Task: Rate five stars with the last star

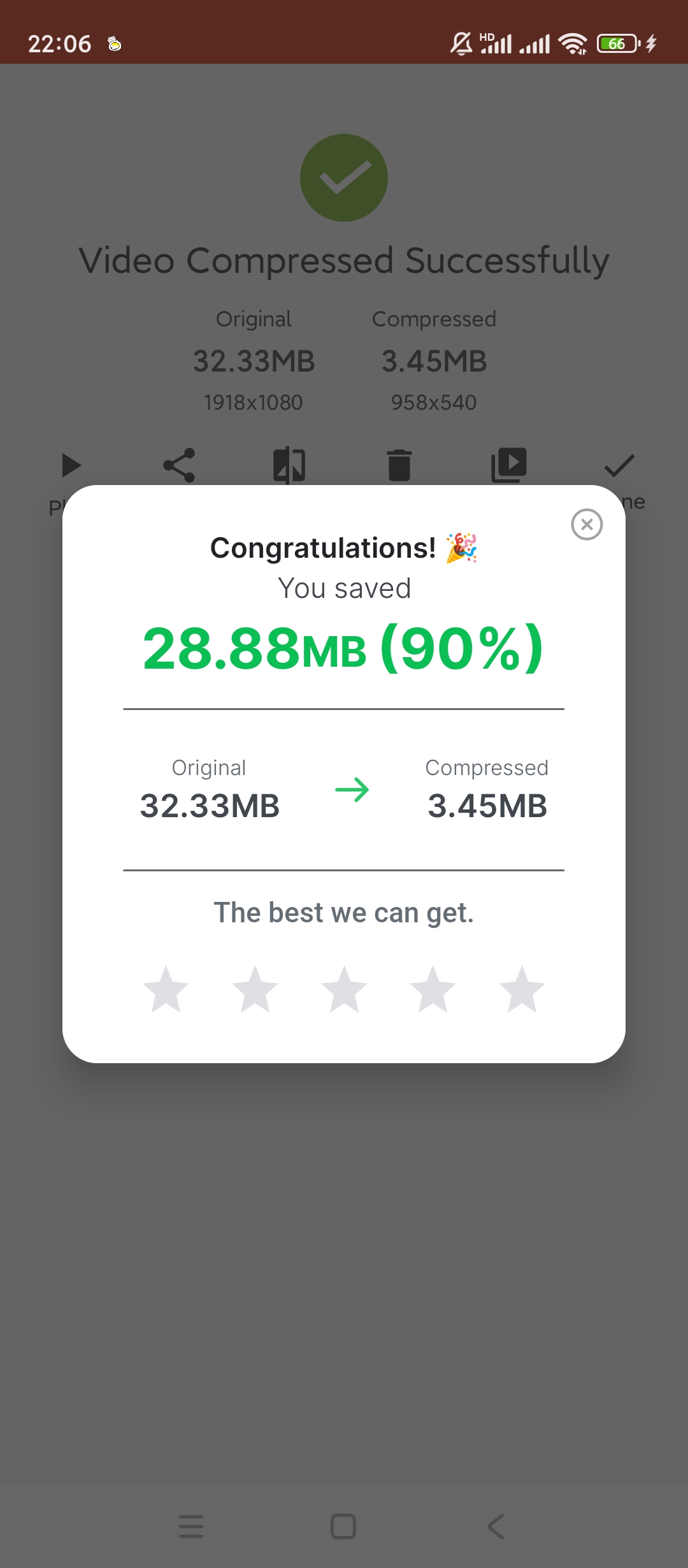Action: (522, 989)
